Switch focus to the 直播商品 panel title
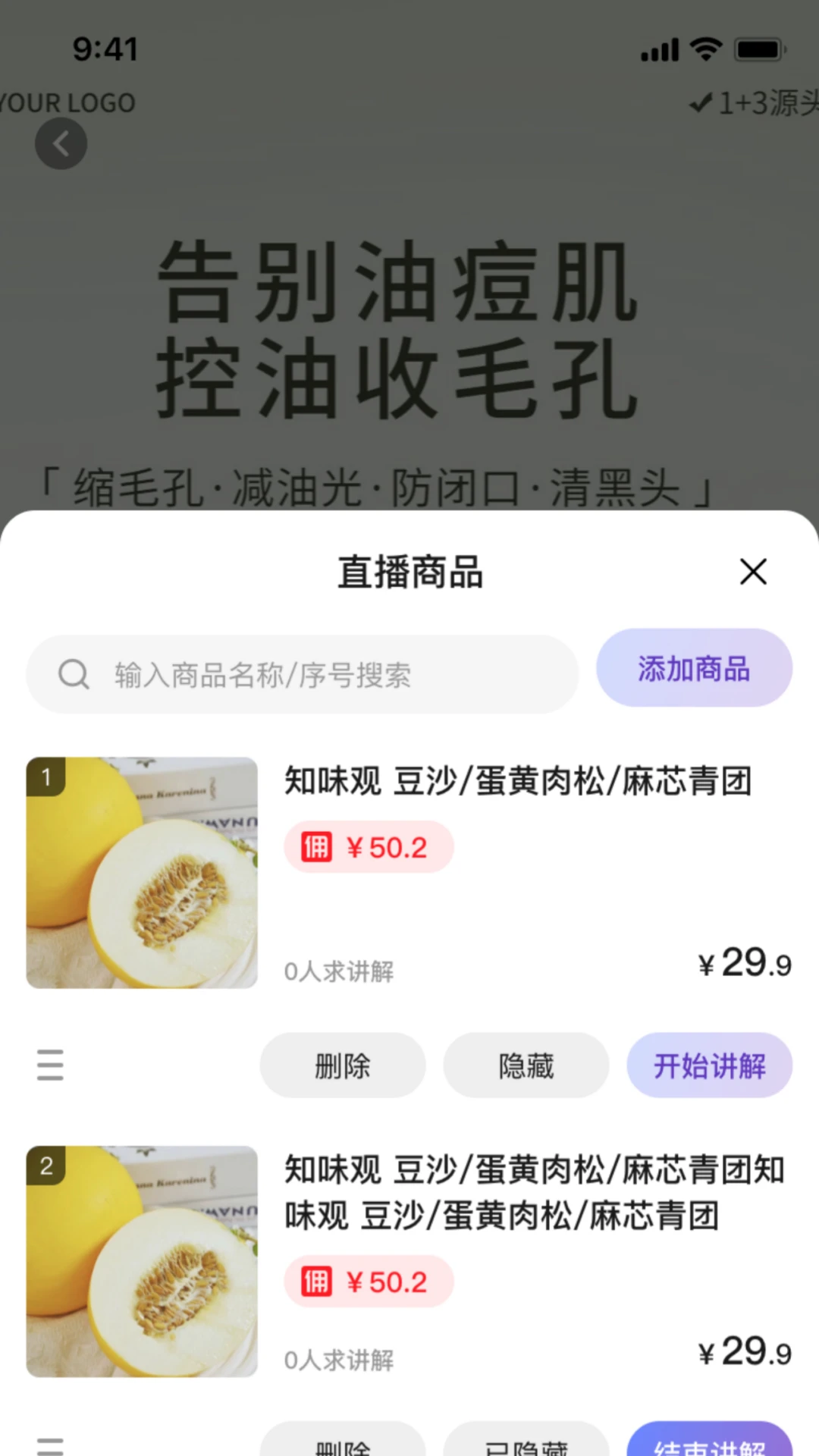 (409, 573)
